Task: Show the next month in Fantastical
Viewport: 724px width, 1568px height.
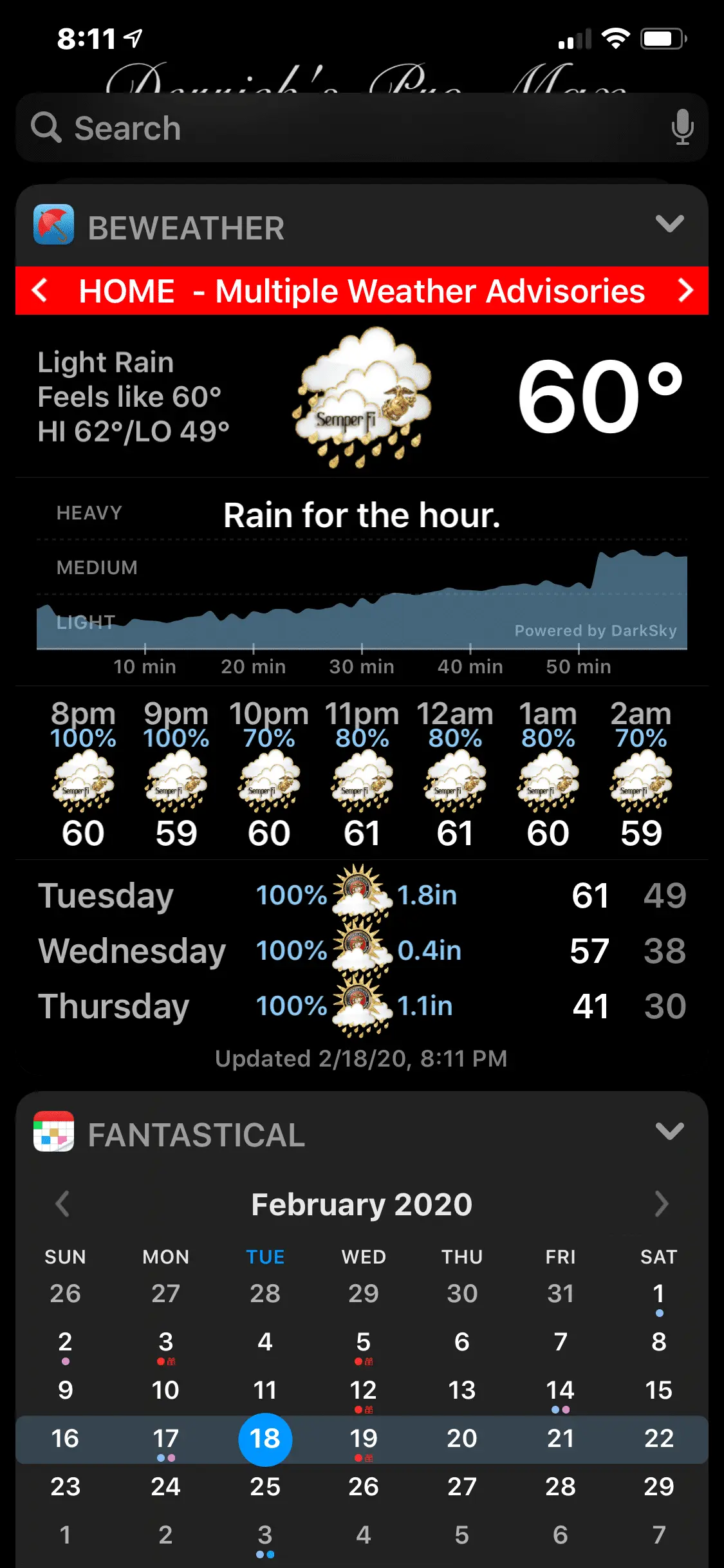Action: click(661, 1204)
